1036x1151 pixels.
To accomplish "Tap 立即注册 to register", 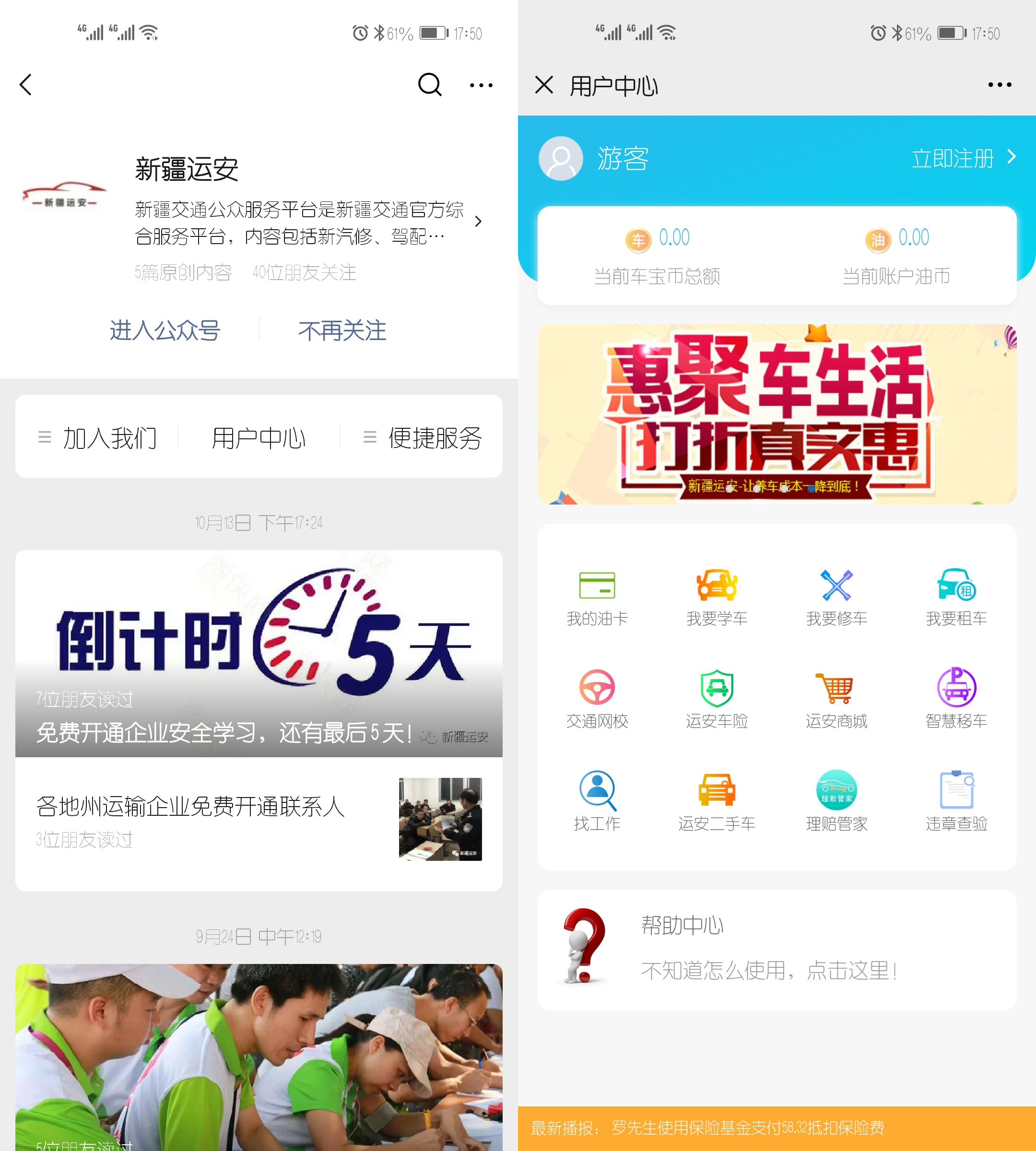I will pos(962,158).
